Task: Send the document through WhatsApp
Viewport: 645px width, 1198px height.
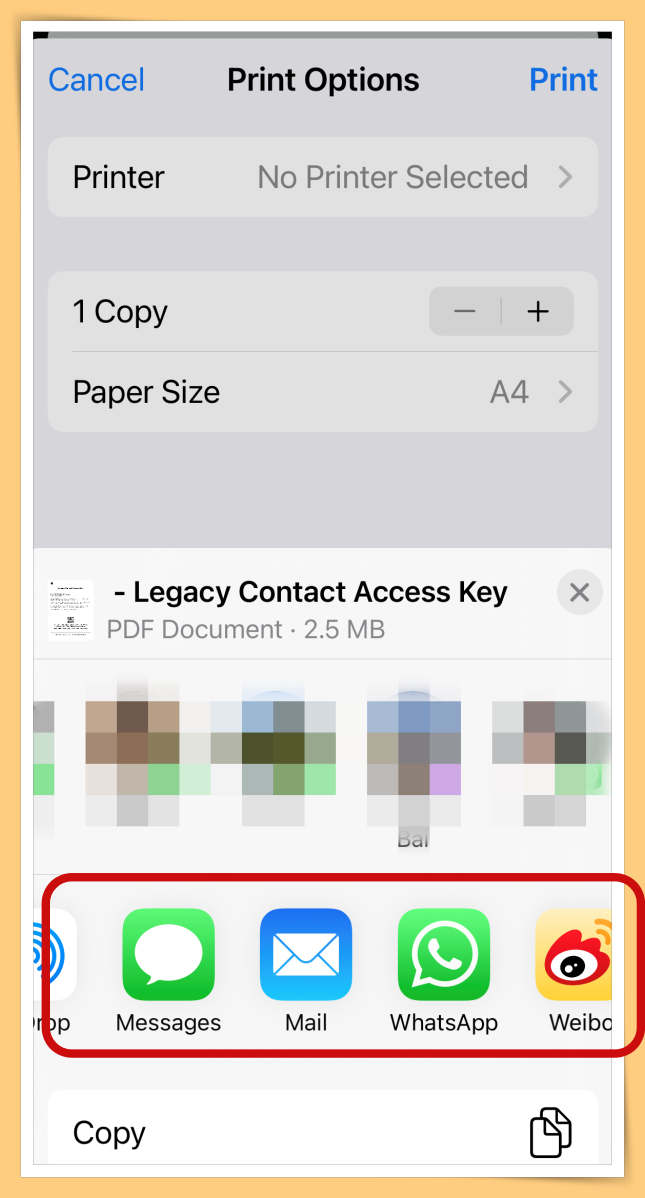Action: [444, 955]
